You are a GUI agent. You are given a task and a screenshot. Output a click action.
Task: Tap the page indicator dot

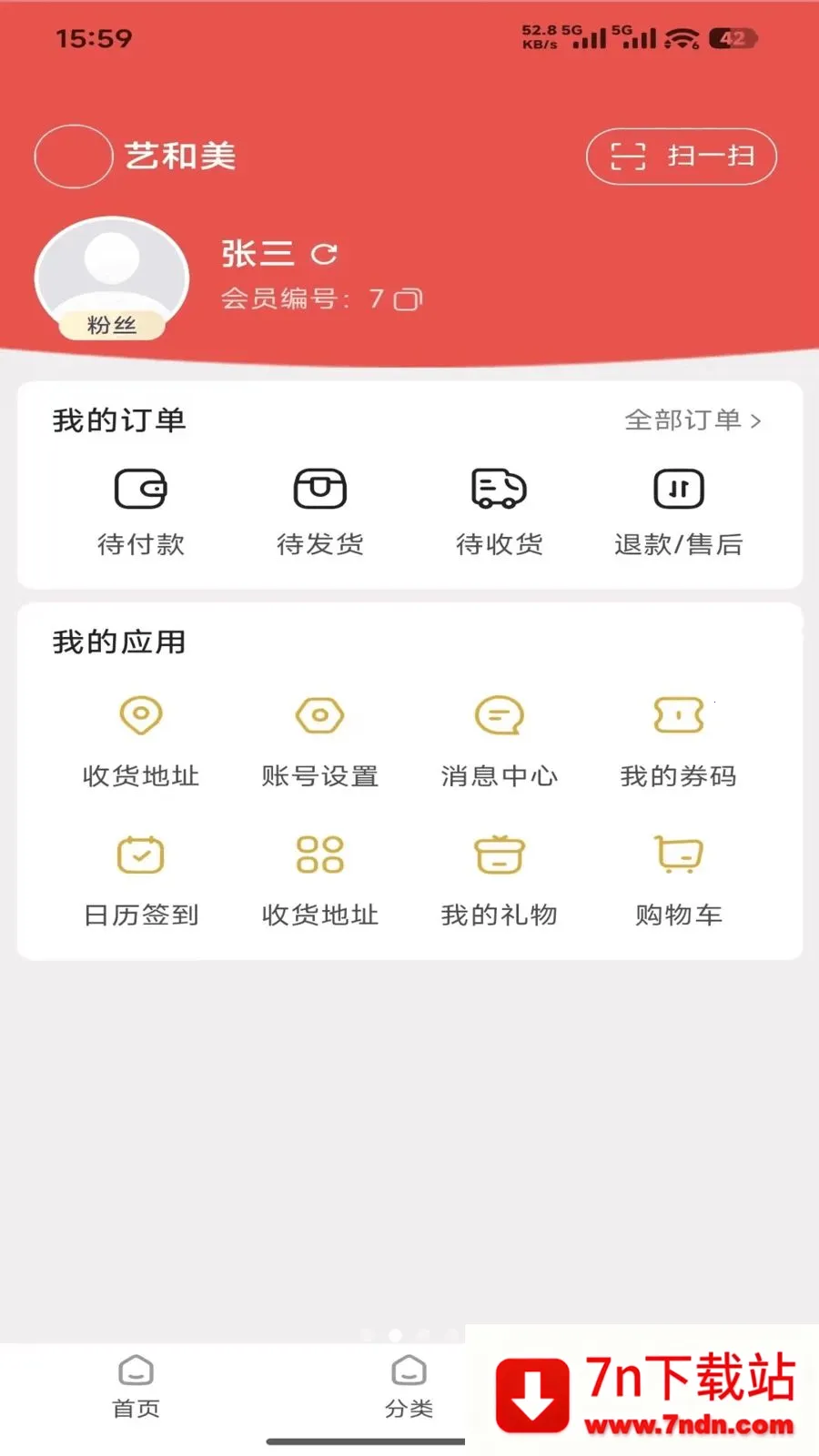tap(395, 1336)
